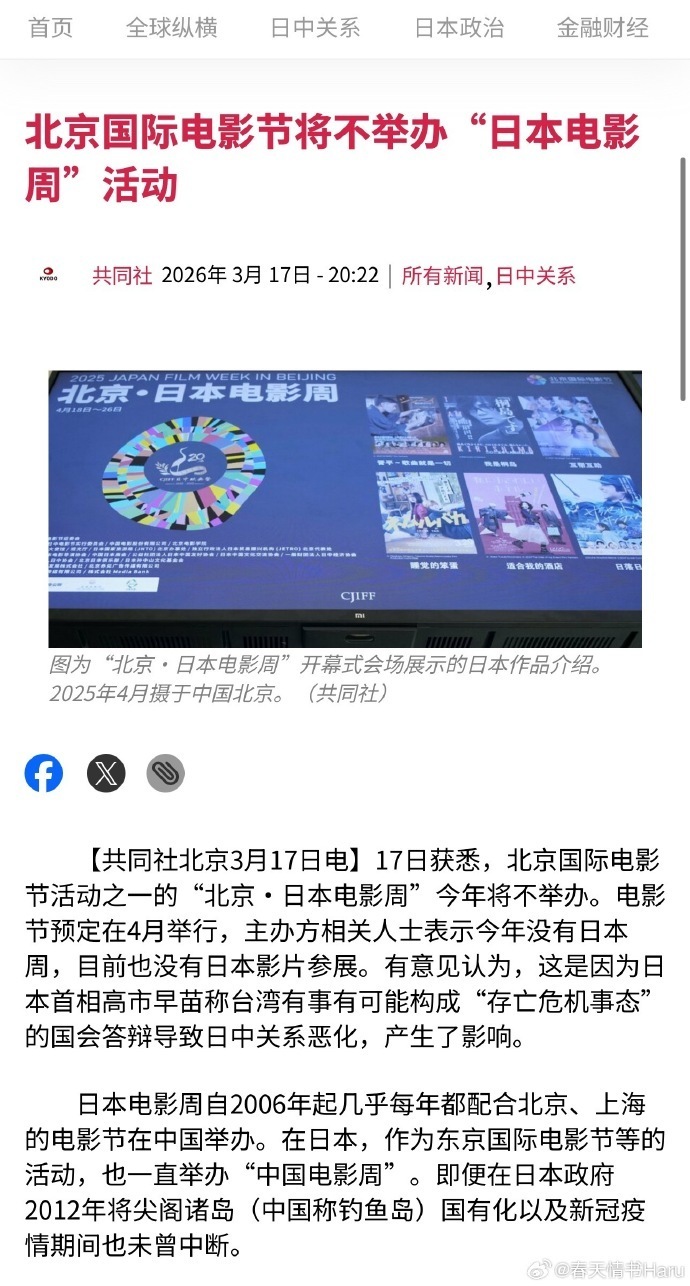Open the 金融财经 section
This screenshot has width=690, height=1286.
[x=603, y=28]
